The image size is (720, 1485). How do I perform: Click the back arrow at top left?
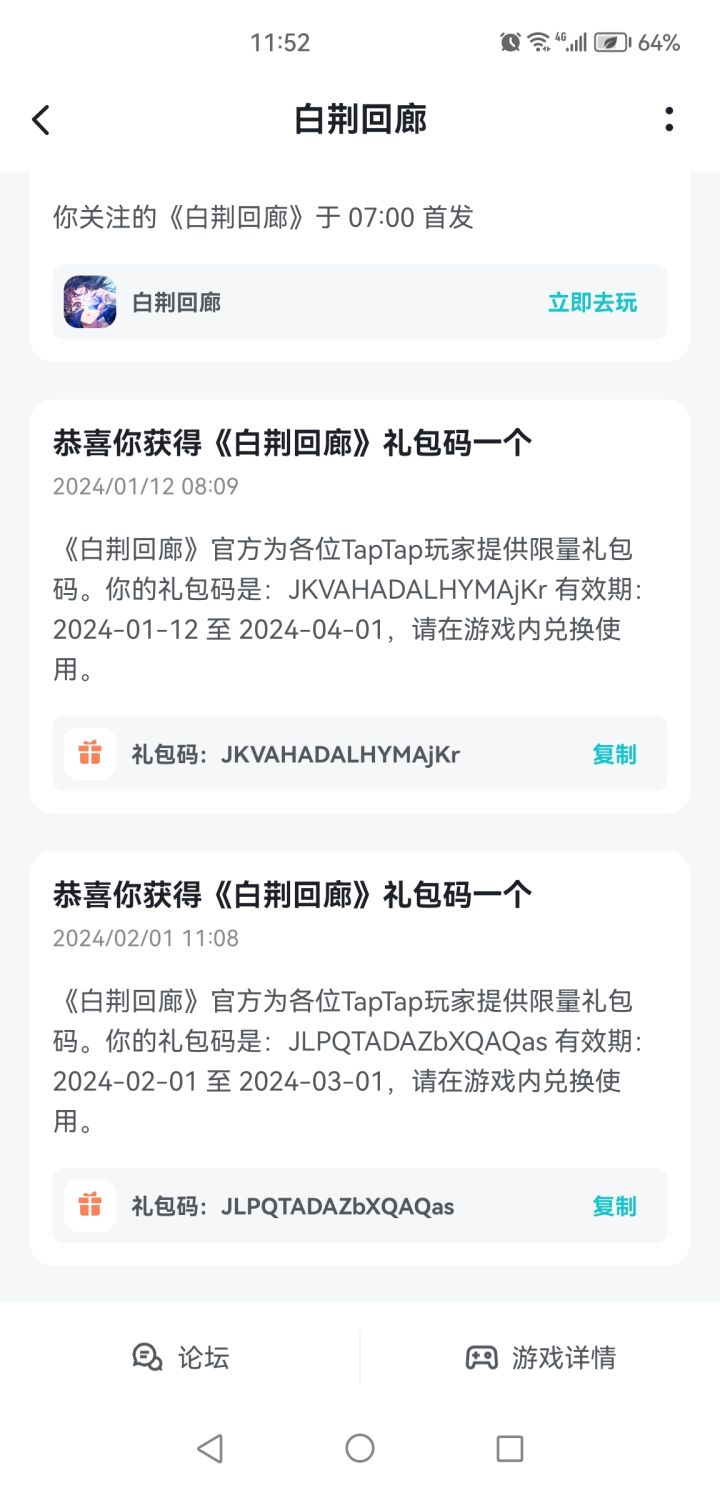tap(40, 119)
